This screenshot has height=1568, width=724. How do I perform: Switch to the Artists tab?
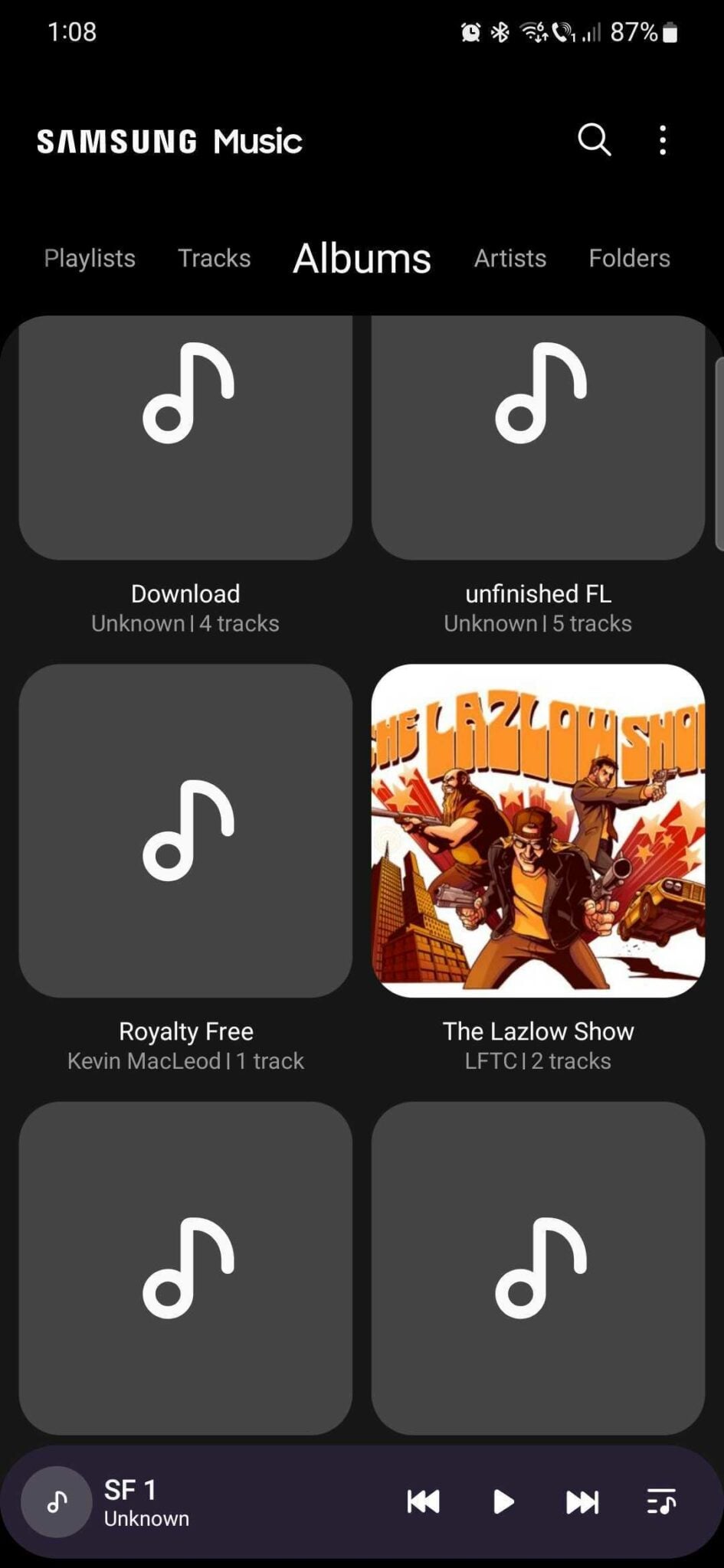click(509, 258)
